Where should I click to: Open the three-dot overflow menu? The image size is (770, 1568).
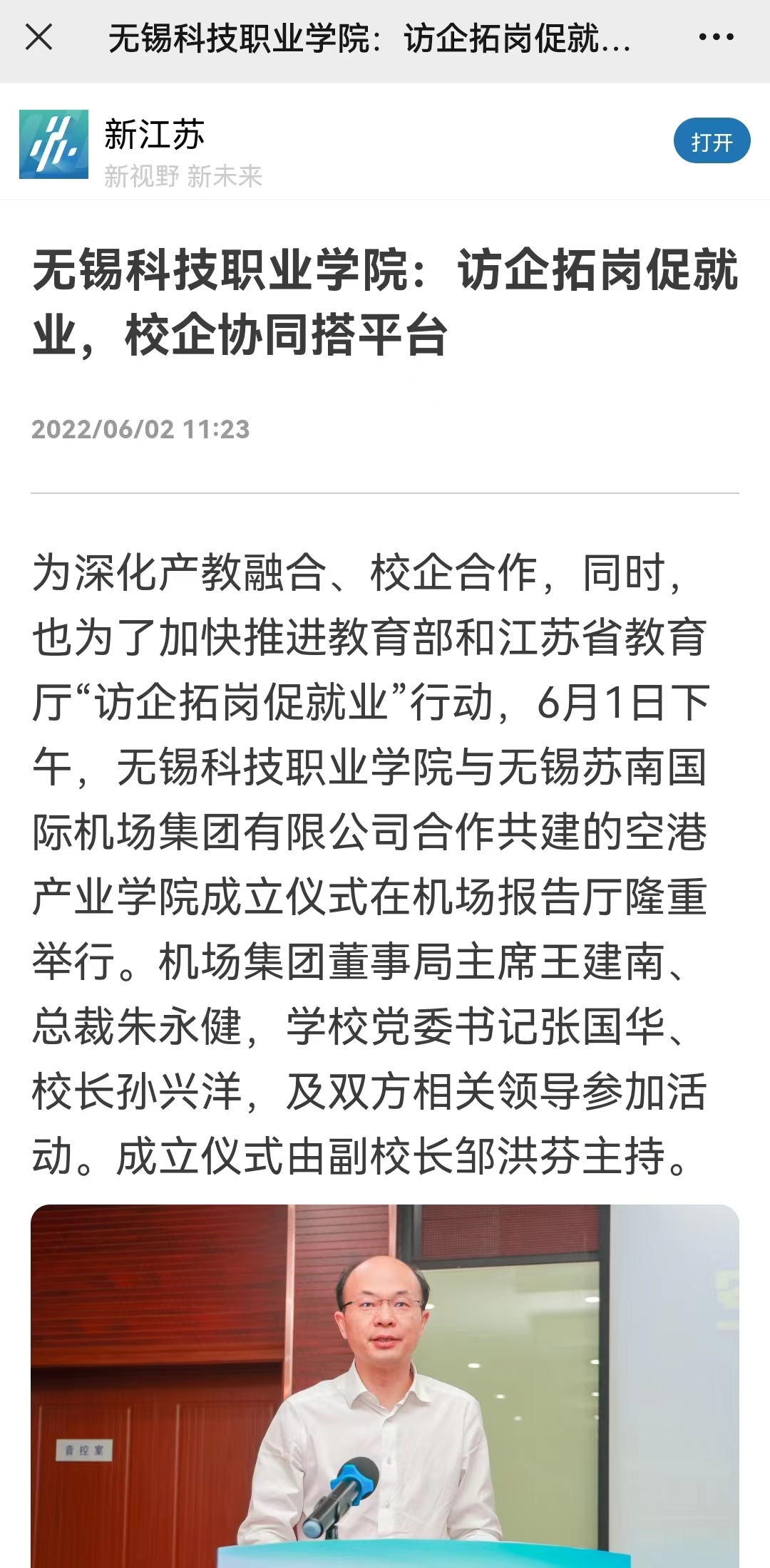coord(716,37)
